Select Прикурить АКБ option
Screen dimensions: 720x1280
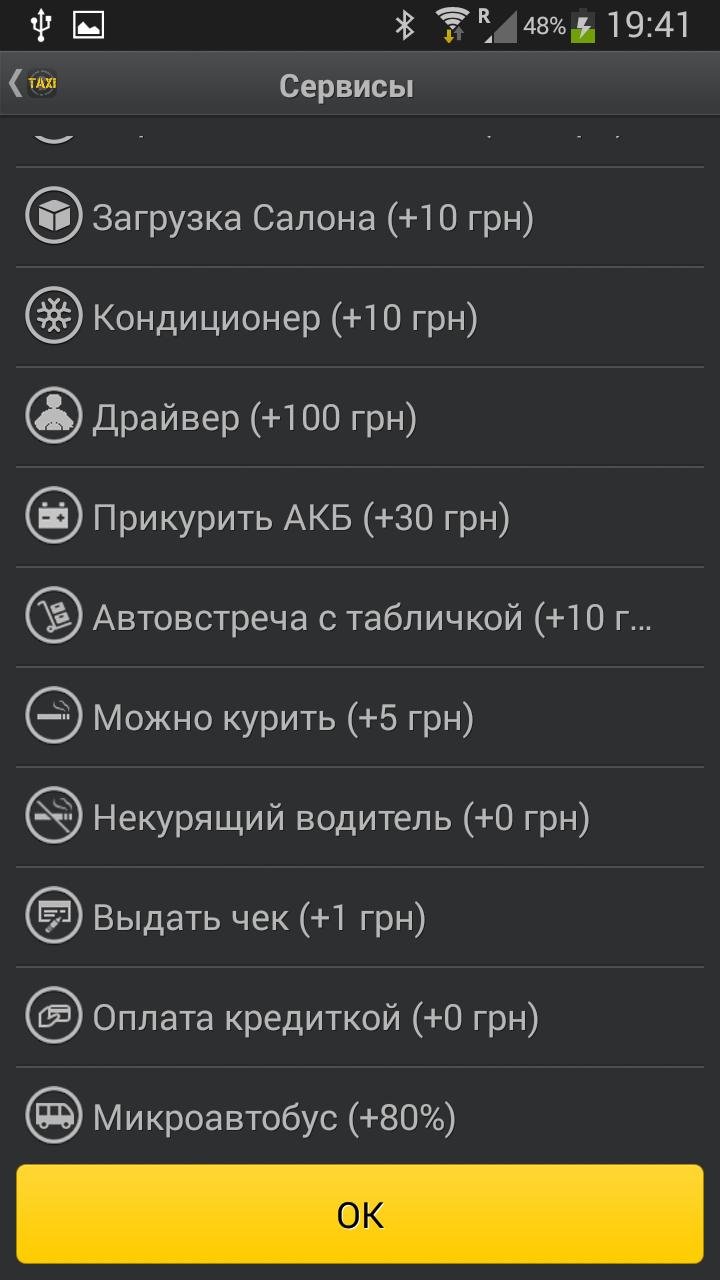(x=360, y=517)
